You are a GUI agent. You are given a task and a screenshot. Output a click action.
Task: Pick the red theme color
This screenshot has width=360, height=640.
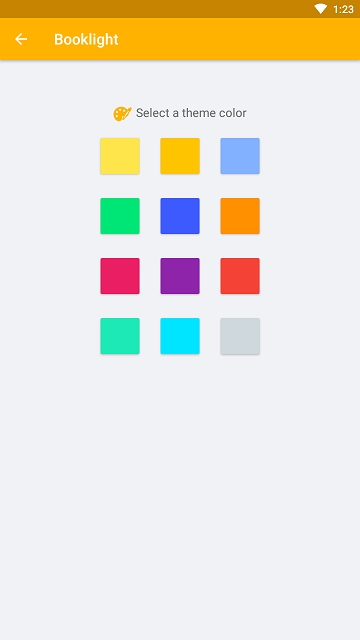240,276
